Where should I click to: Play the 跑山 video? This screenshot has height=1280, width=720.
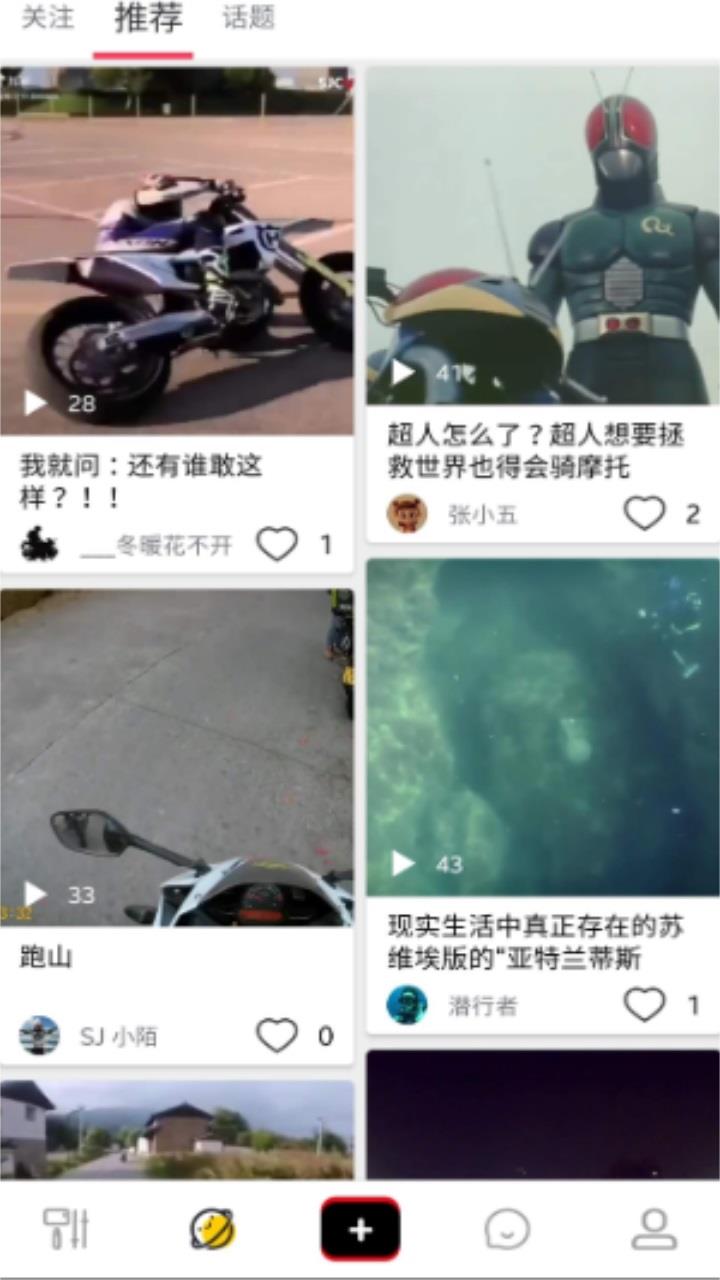pos(177,757)
